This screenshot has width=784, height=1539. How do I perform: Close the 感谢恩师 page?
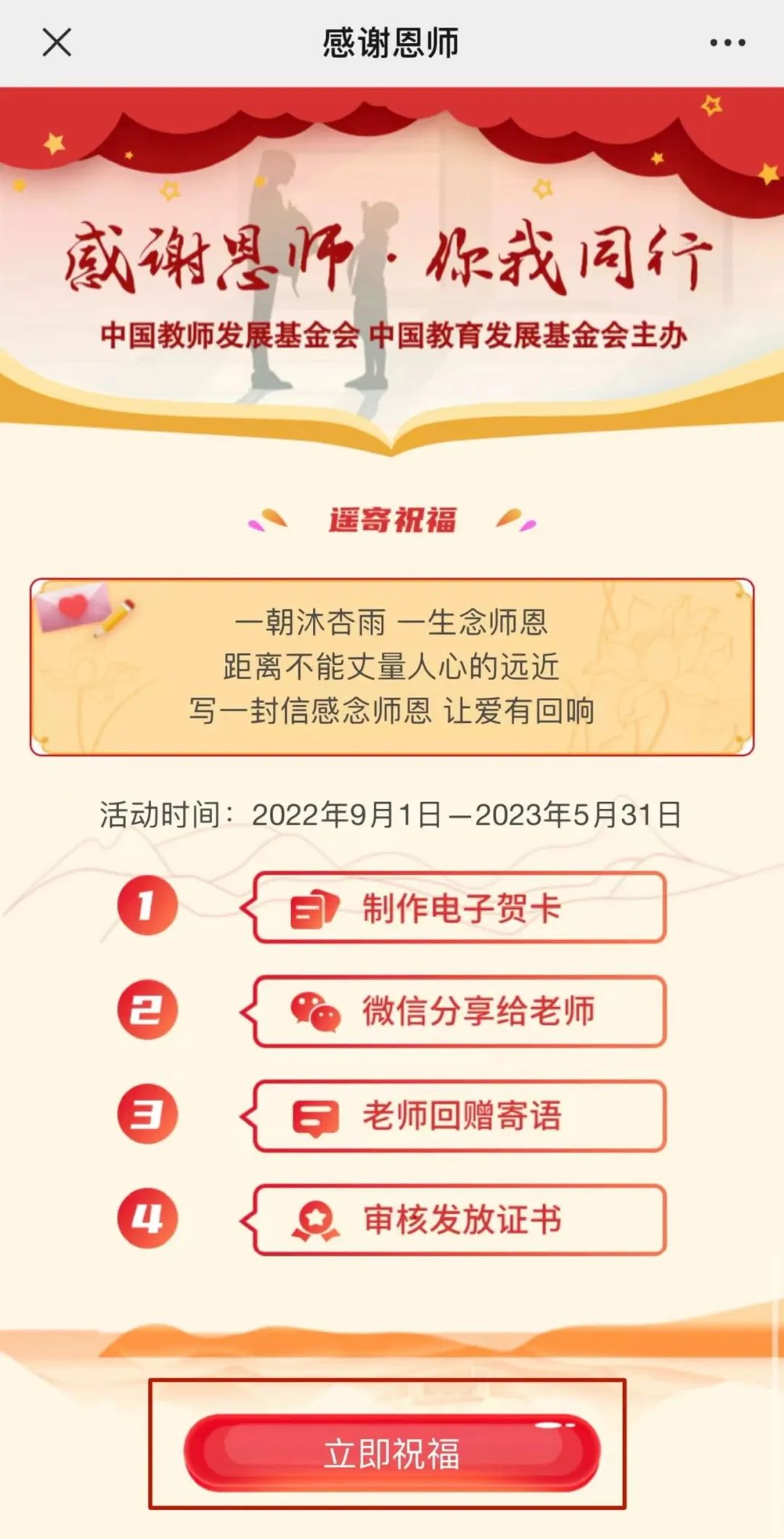57,42
